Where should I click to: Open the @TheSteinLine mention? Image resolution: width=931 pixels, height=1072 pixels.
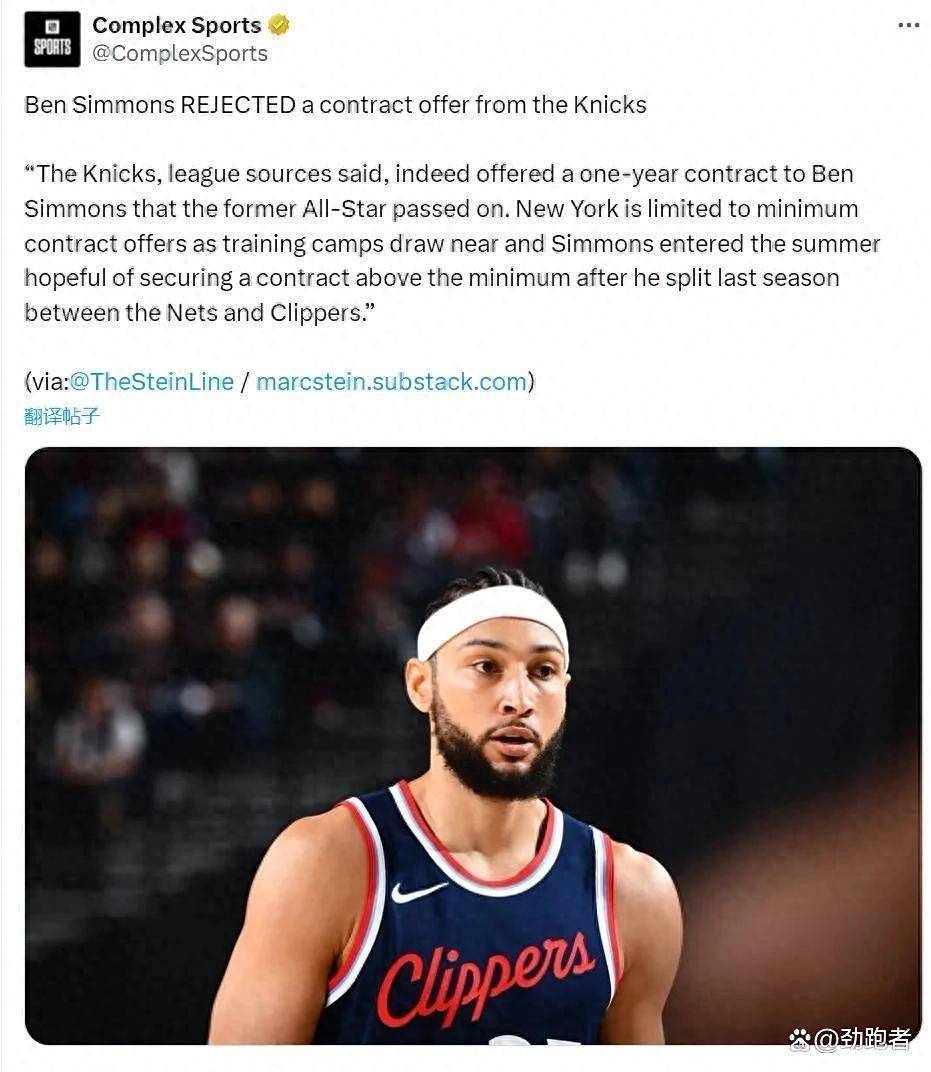point(151,381)
